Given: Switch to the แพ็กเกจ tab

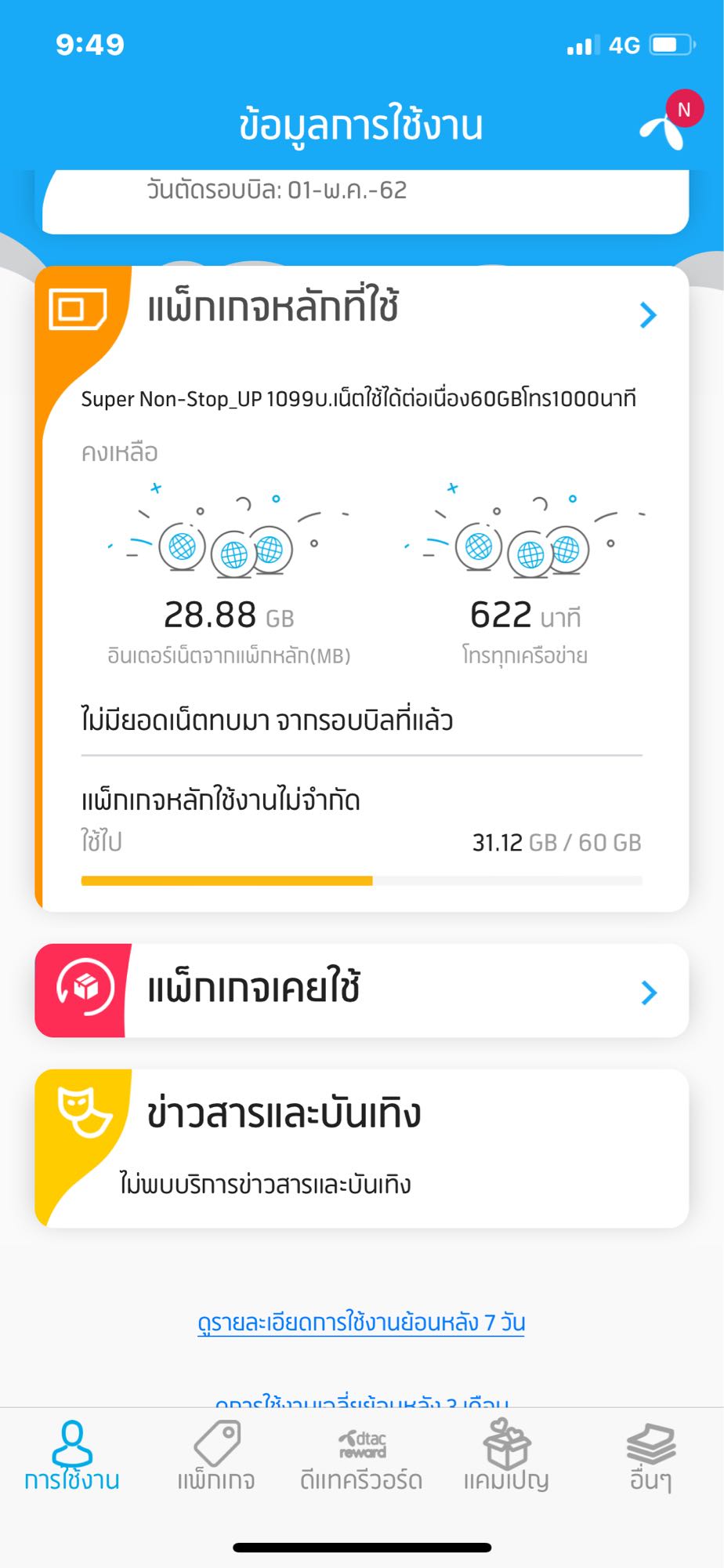Looking at the screenshot, I should pyautogui.click(x=216, y=1457).
